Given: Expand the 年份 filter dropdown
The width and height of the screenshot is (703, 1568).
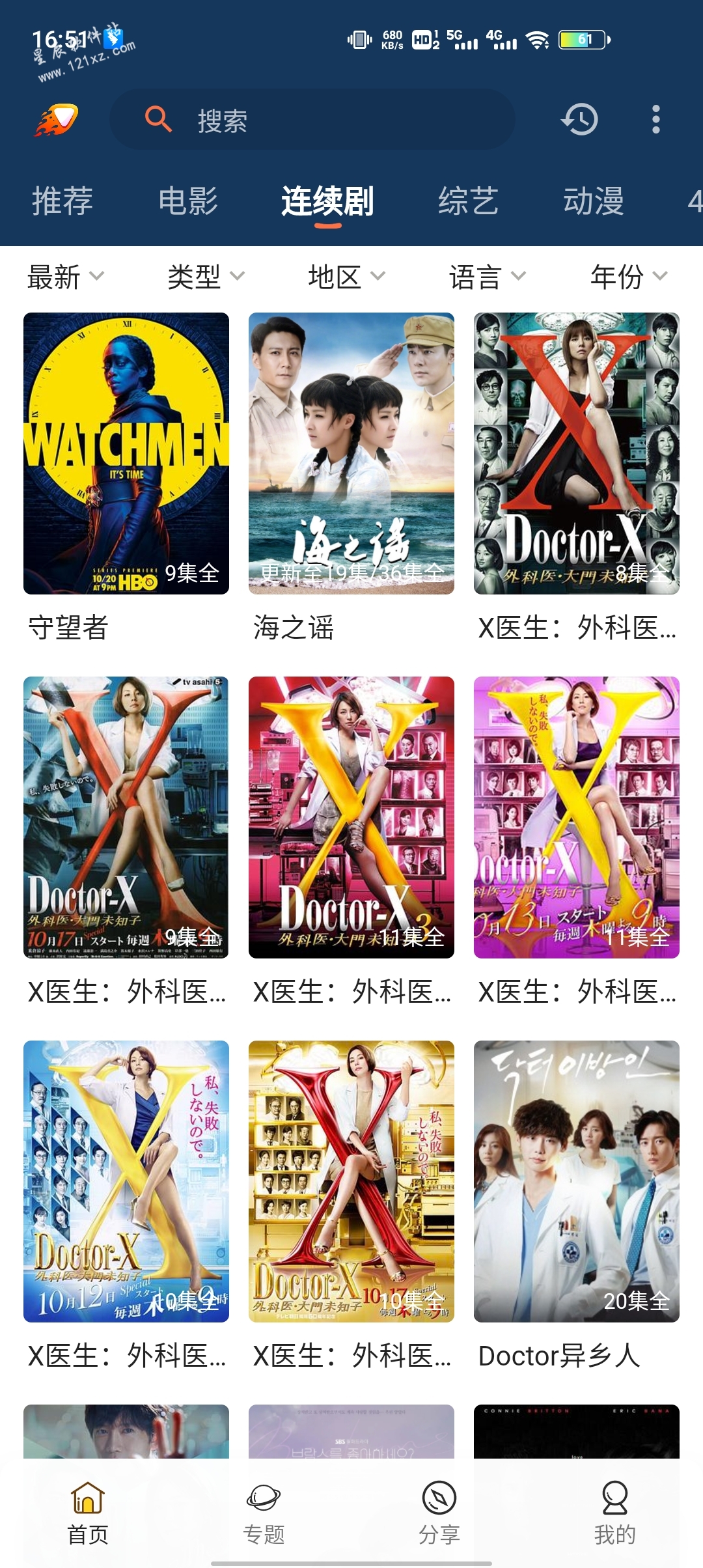Looking at the screenshot, I should click(x=629, y=277).
